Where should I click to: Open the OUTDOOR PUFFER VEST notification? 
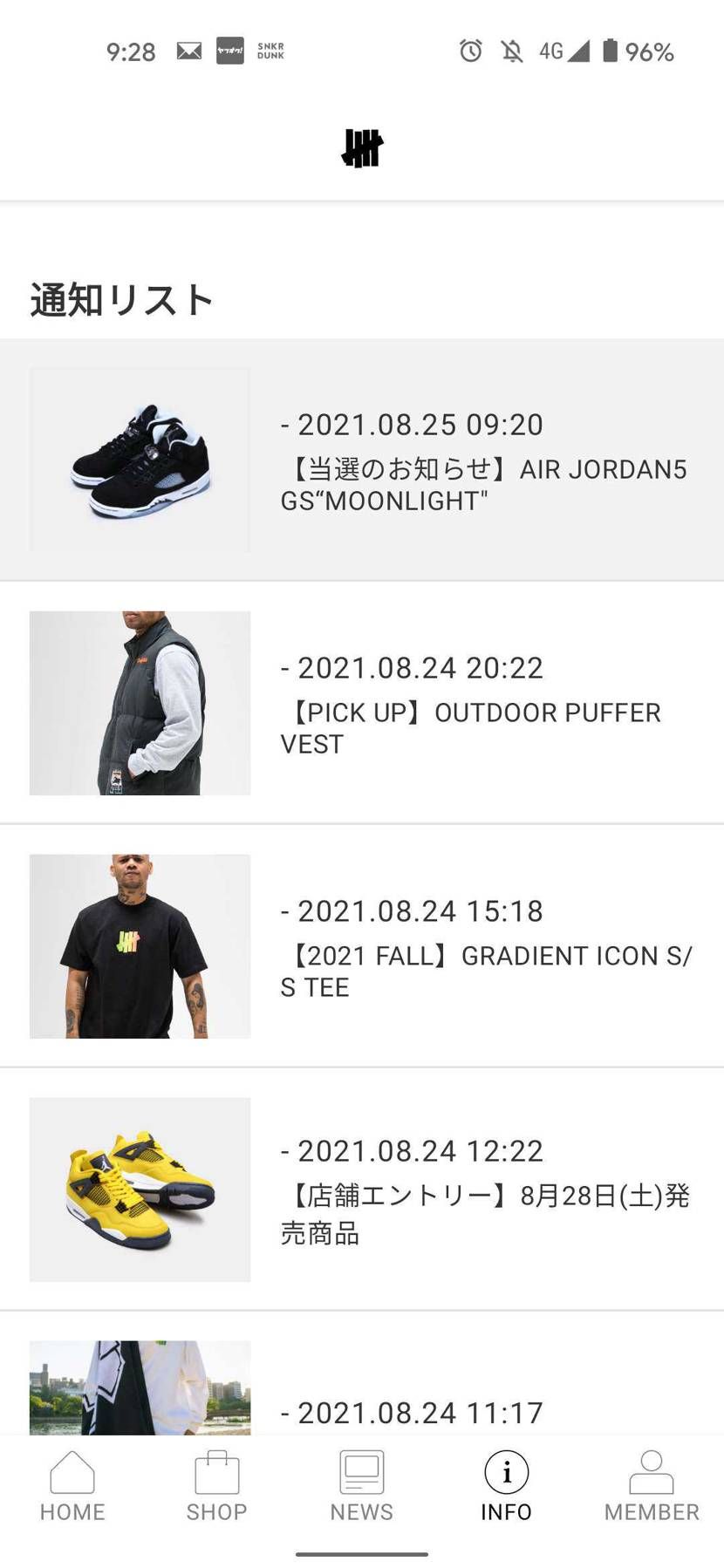point(362,703)
